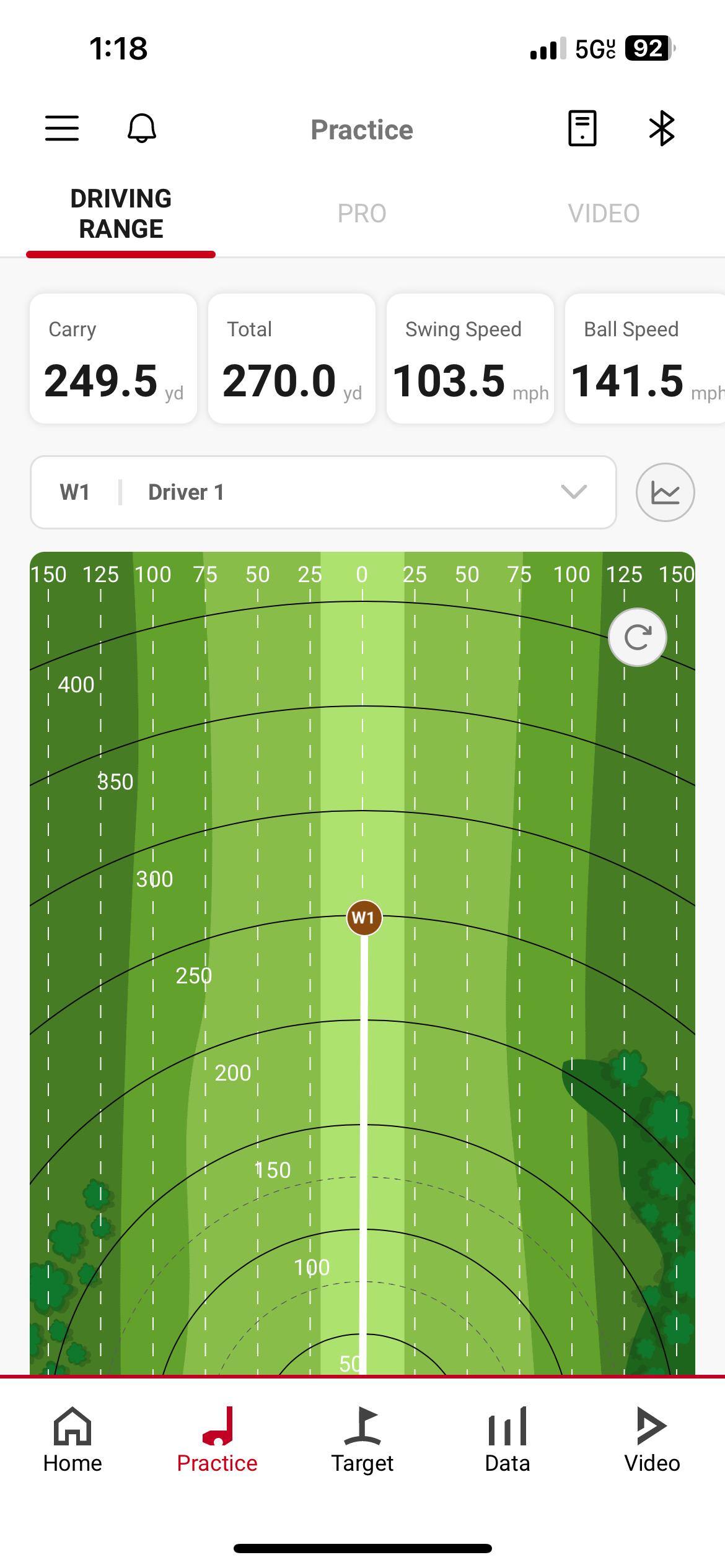Tap the W1 shot marker
Viewport: 725px width, 1568px height.
pos(364,917)
